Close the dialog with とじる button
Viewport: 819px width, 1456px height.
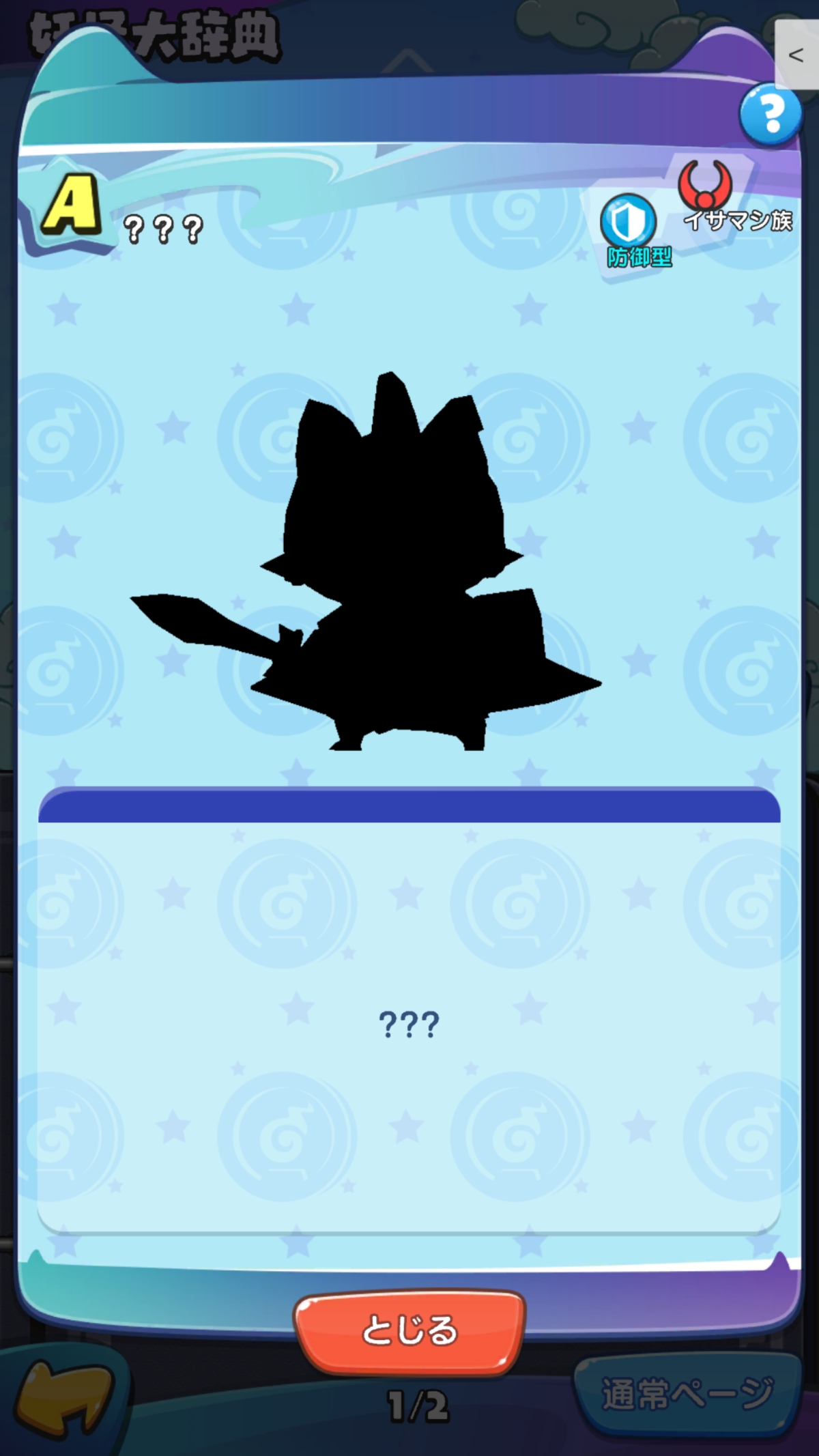[409, 1330]
